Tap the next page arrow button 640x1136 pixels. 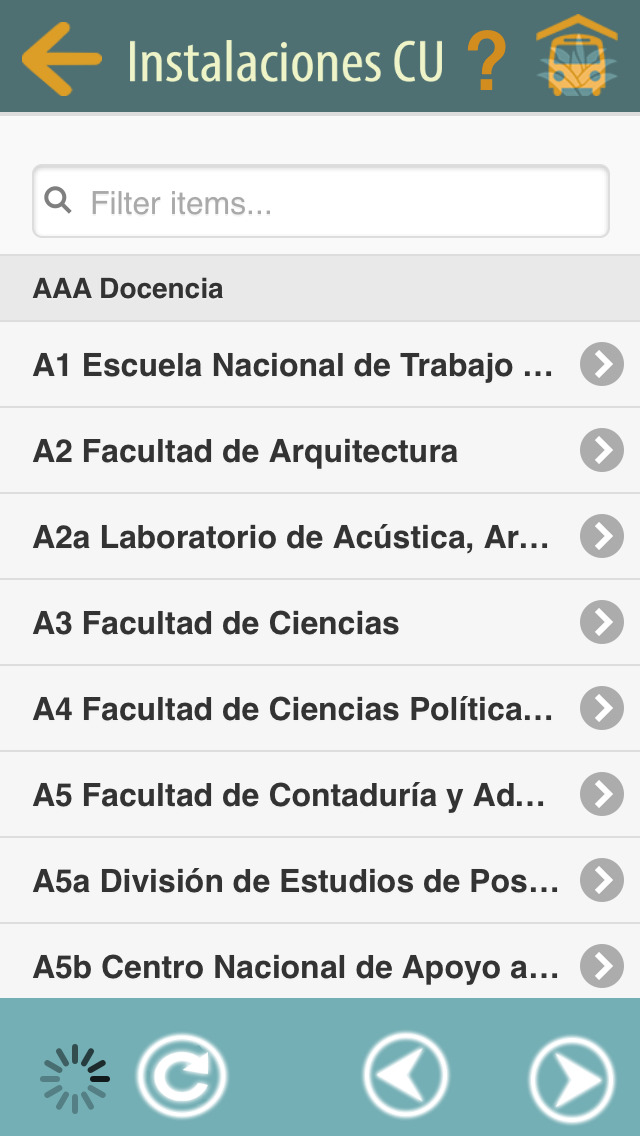coord(573,1079)
